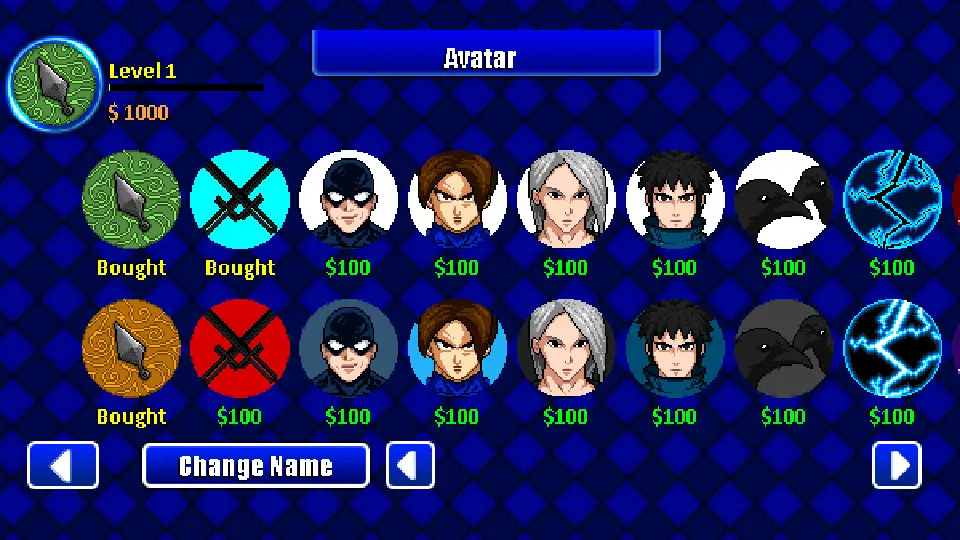The height and width of the screenshot is (540, 960).
Task: Buy the brown-haired avatar on white background
Action: click(x=457, y=199)
